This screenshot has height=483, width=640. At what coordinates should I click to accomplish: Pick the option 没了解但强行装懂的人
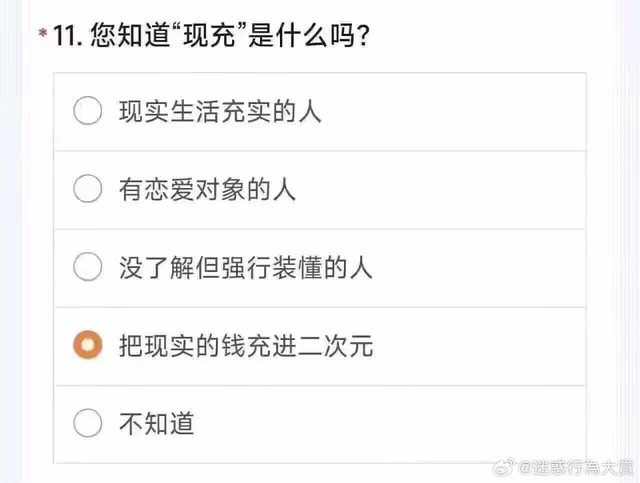point(89,267)
